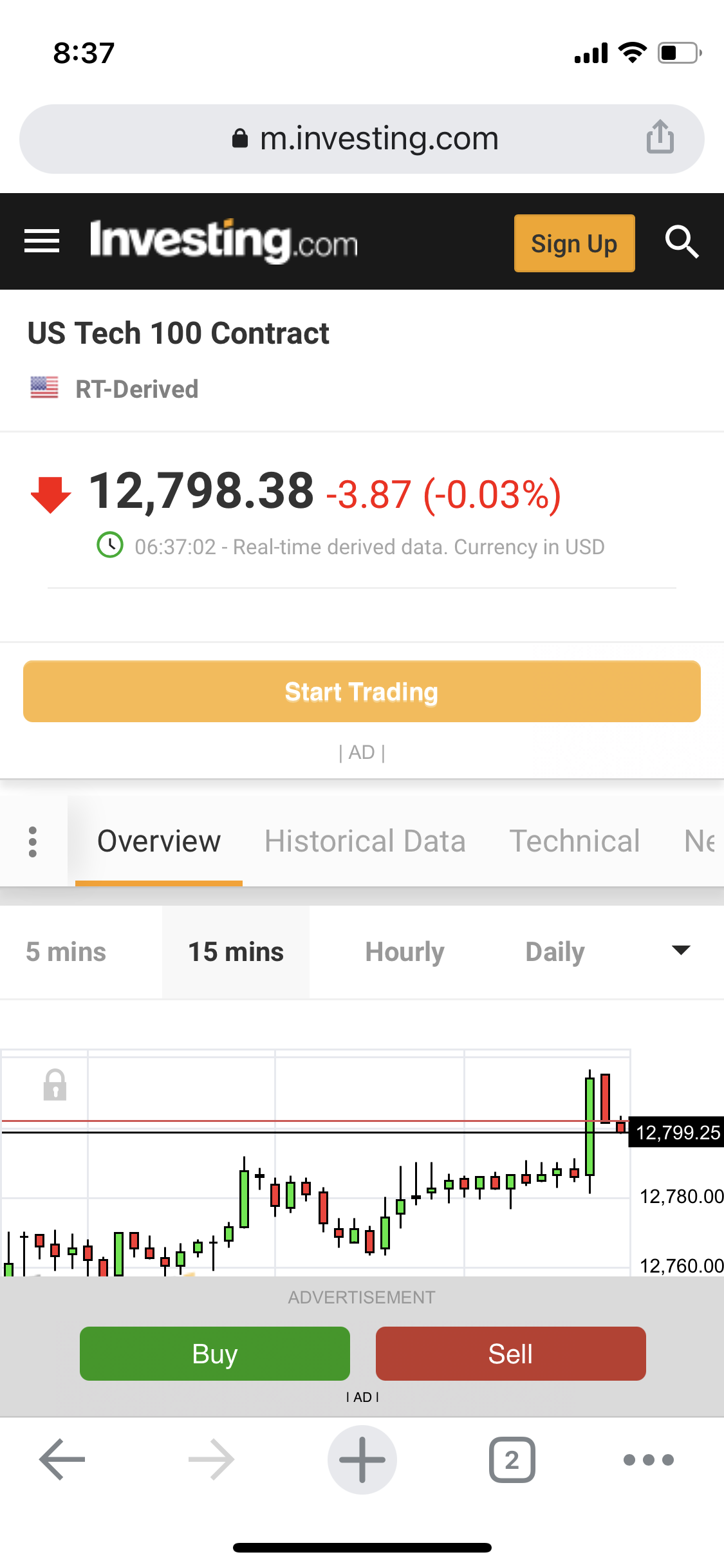
Task: Go back to the previous page
Action: tap(62, 1459)
